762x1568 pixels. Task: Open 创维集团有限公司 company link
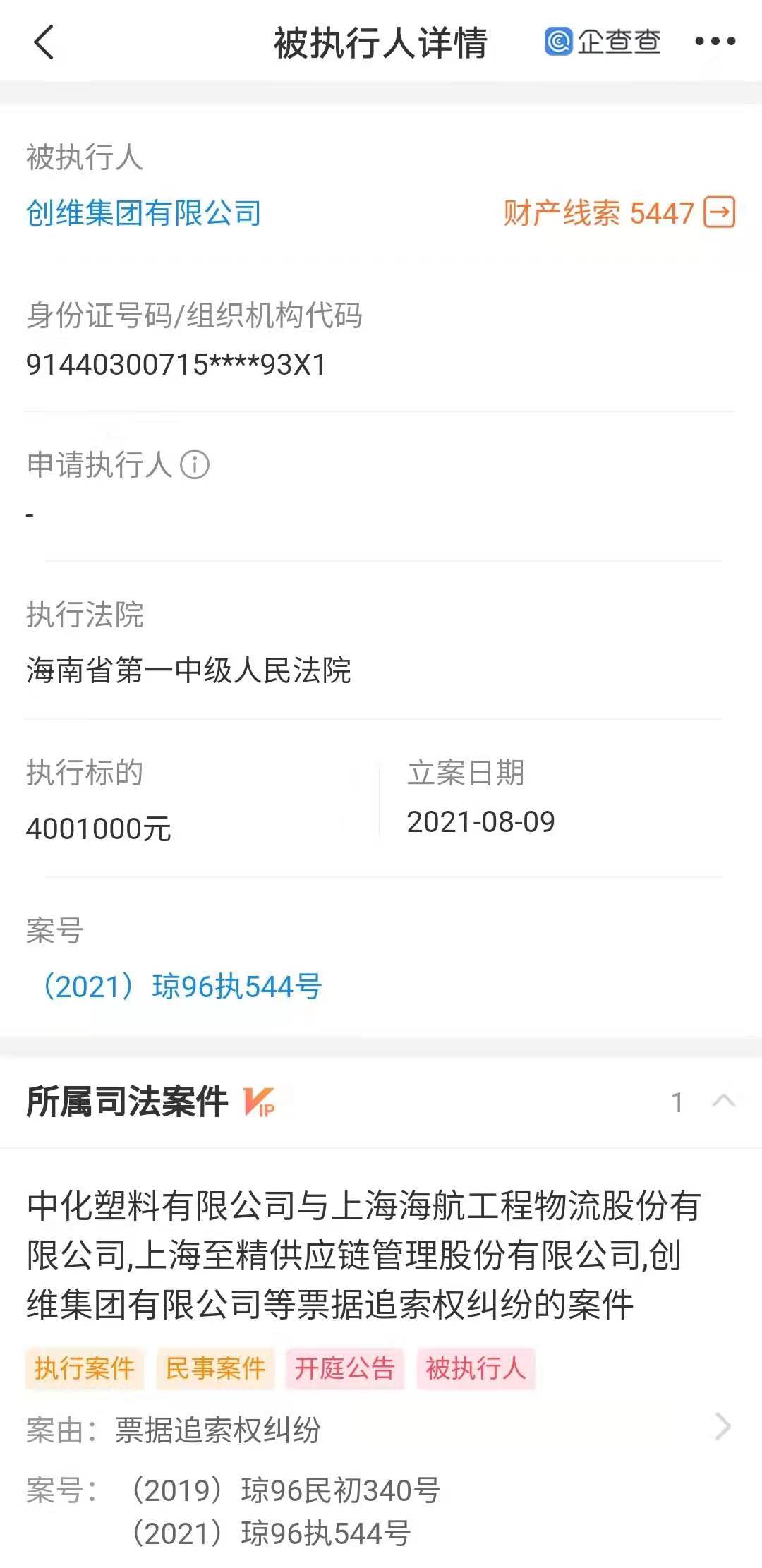pos(144,213)
